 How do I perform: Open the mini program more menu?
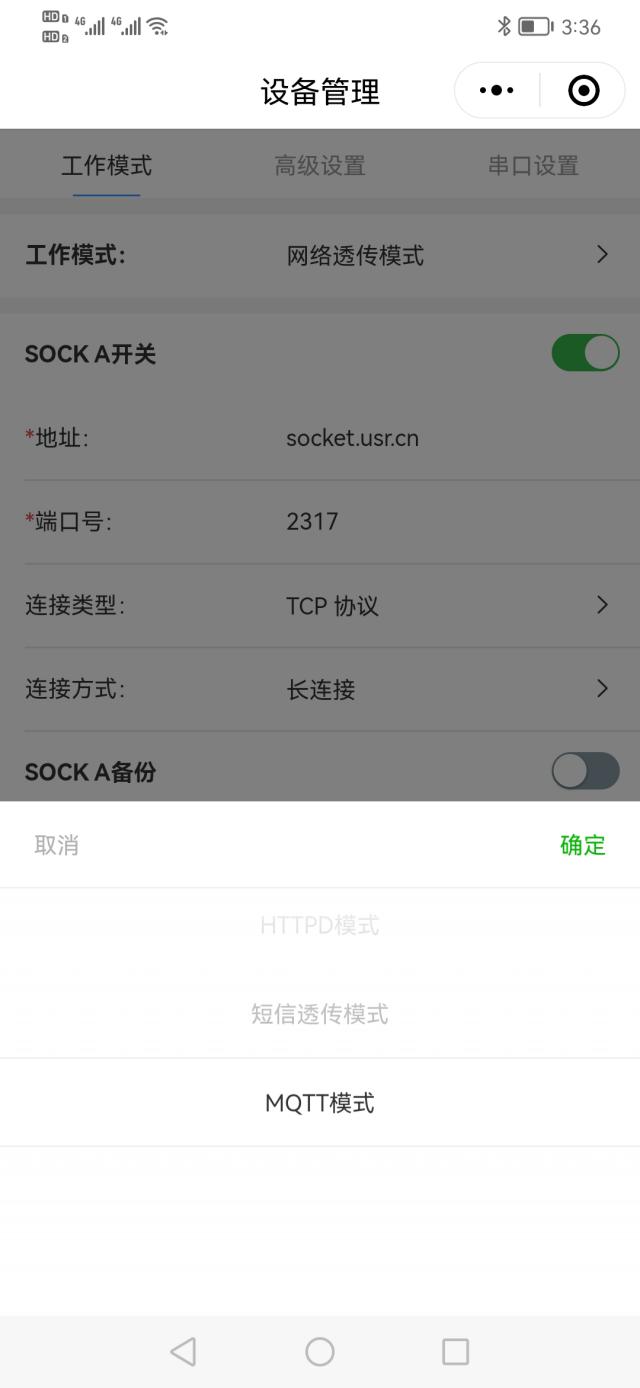point(497,91)
